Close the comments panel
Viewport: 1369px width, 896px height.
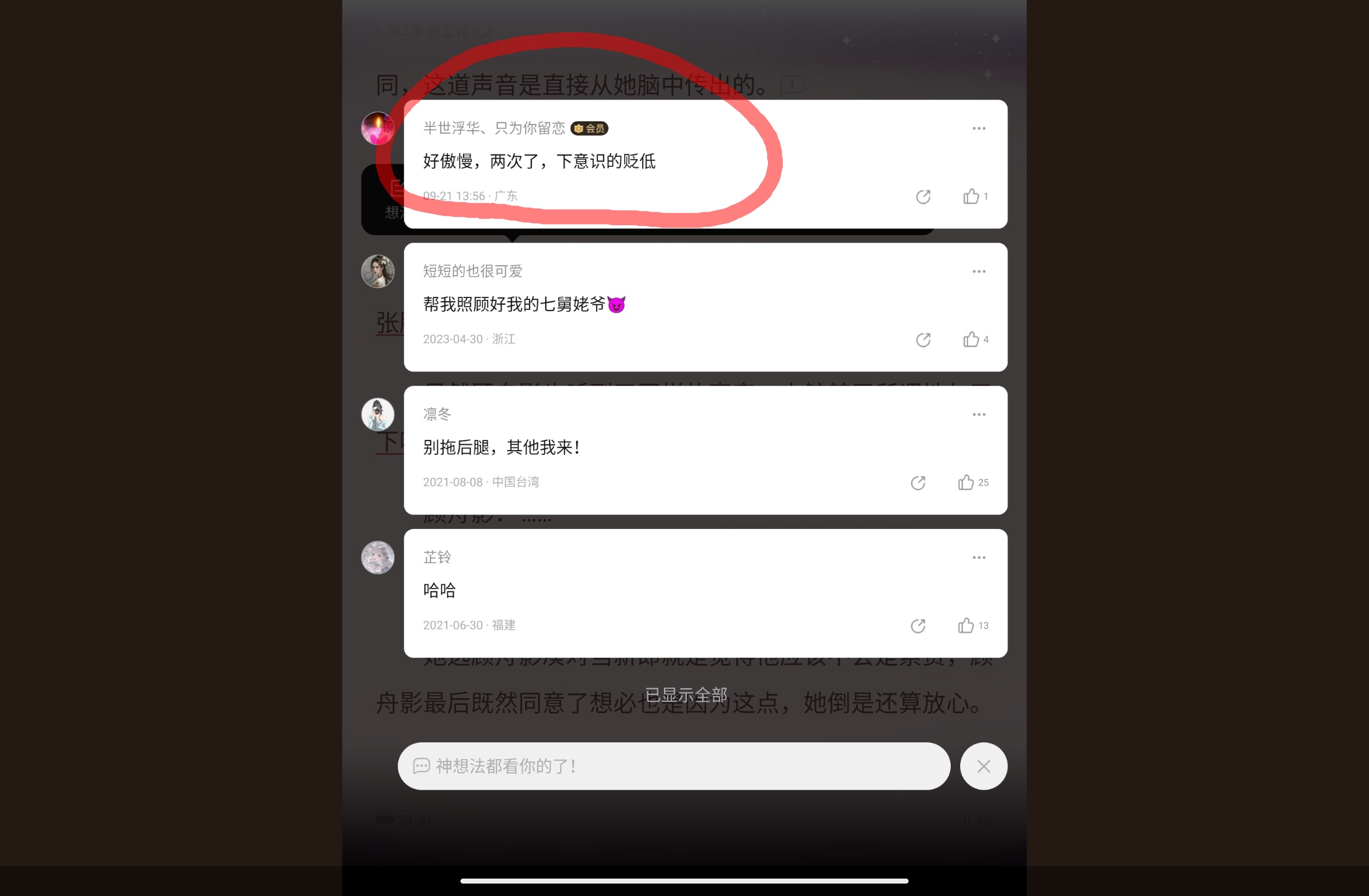(984, 766)
